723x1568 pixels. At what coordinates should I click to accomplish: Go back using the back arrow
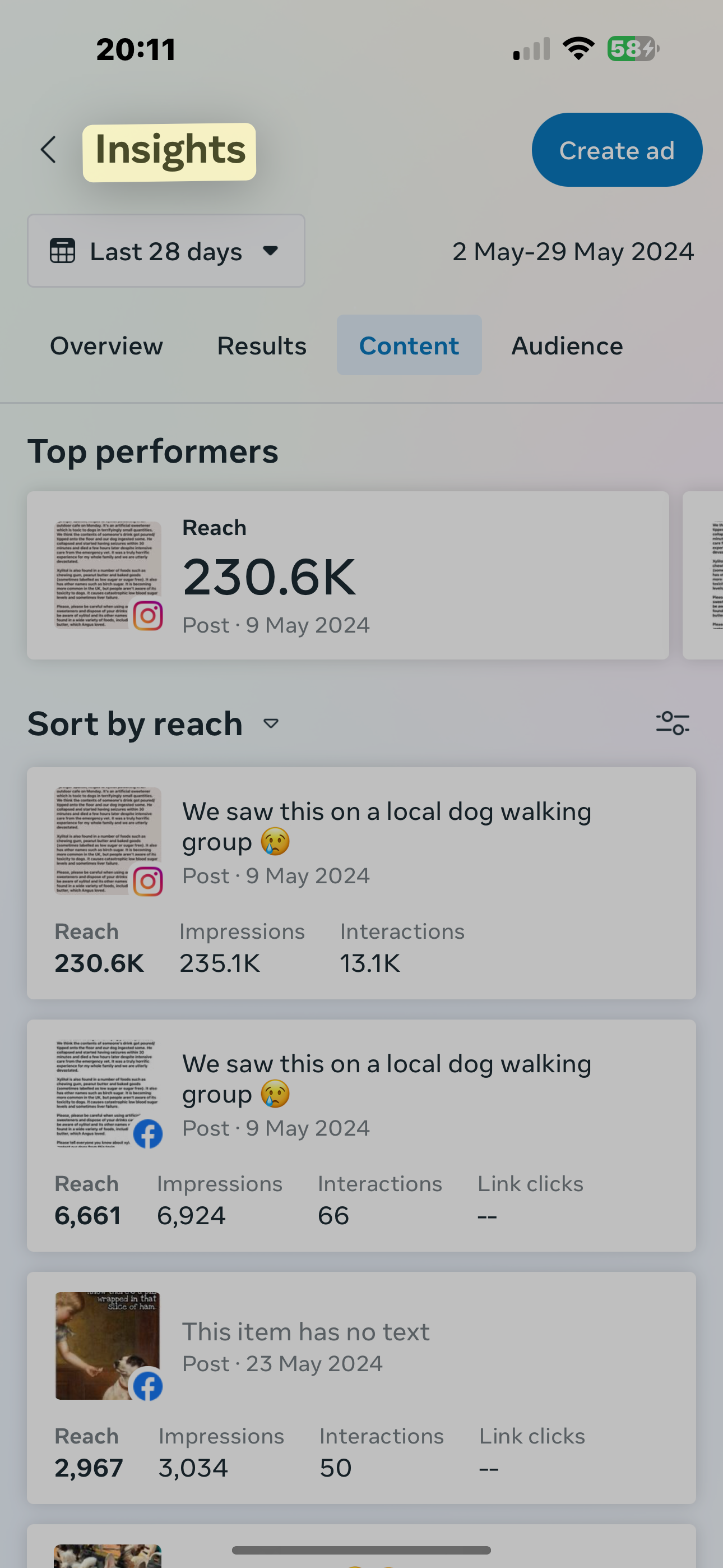48,150
